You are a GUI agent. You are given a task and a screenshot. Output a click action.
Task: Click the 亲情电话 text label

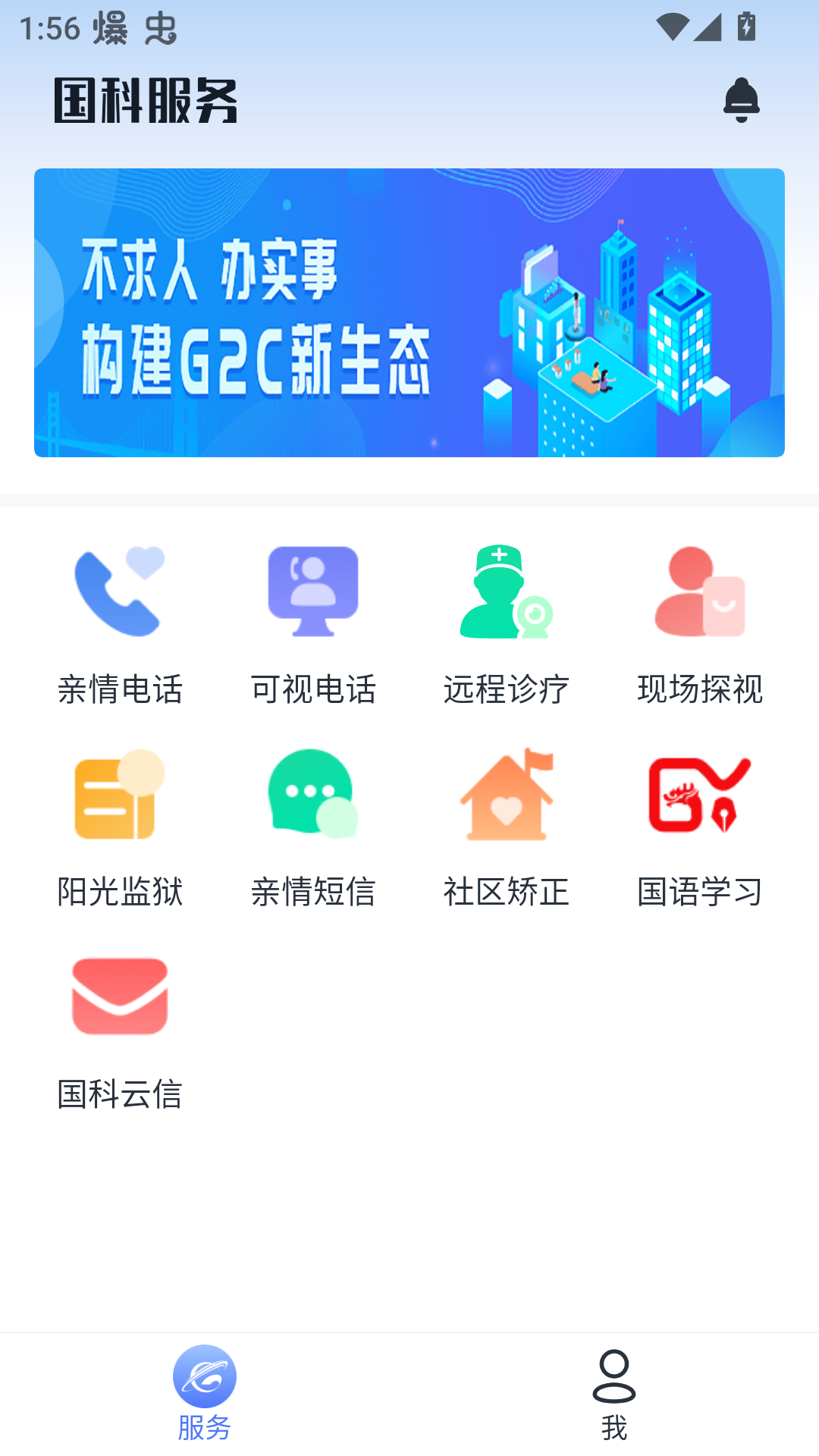(121, 689)
